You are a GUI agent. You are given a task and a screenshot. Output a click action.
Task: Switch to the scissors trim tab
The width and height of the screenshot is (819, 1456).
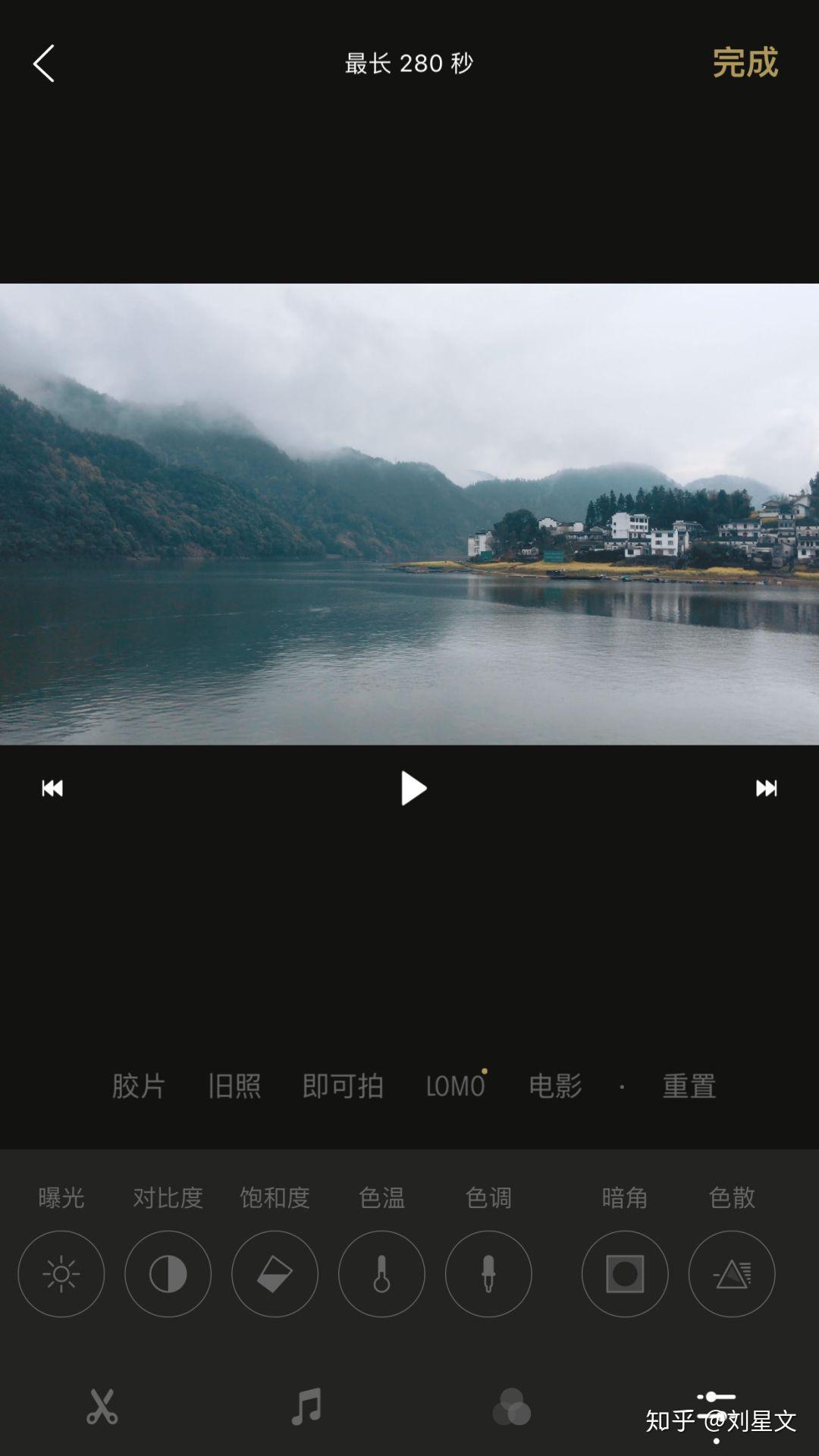tap(102, 1407)
